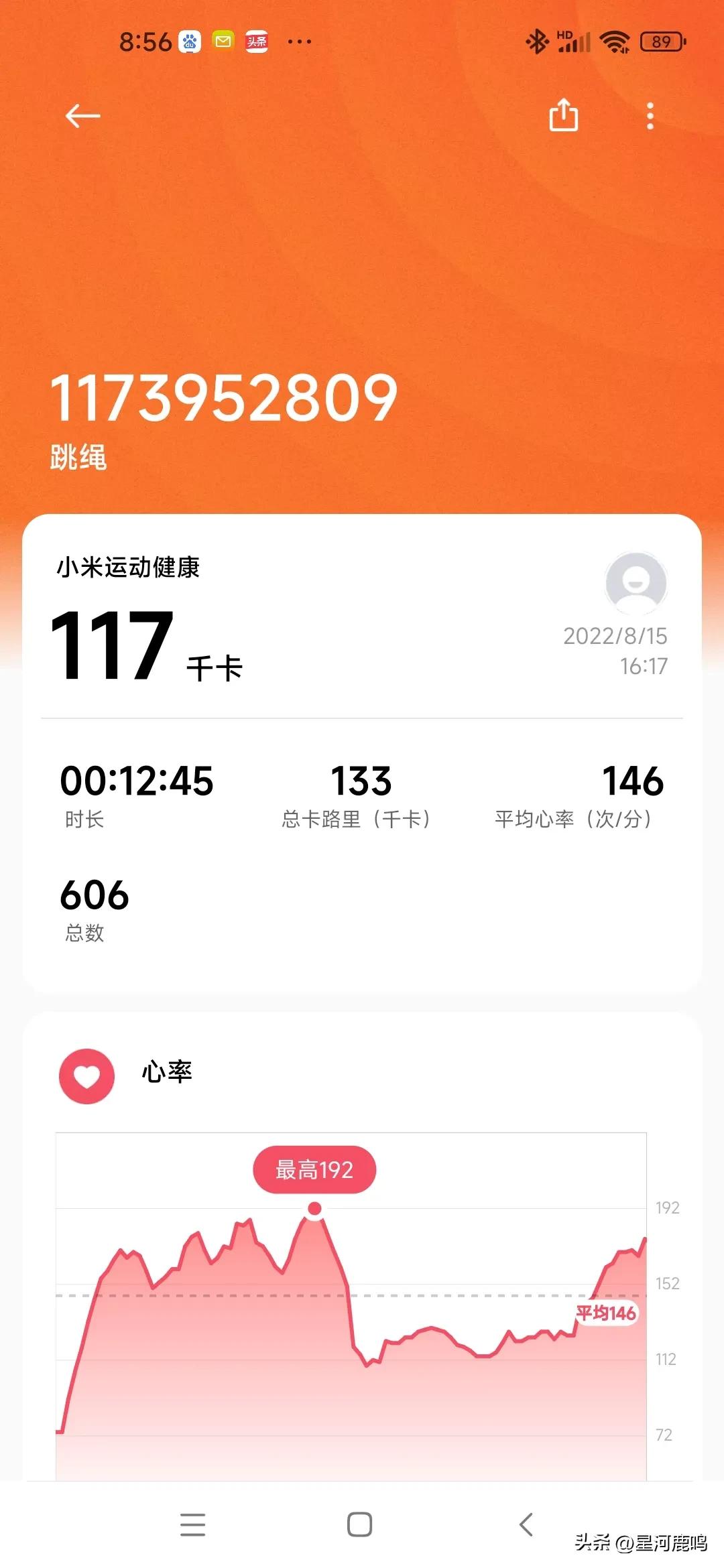
Task: Open the three-dot overflow menu
Action: click(649, 115)
